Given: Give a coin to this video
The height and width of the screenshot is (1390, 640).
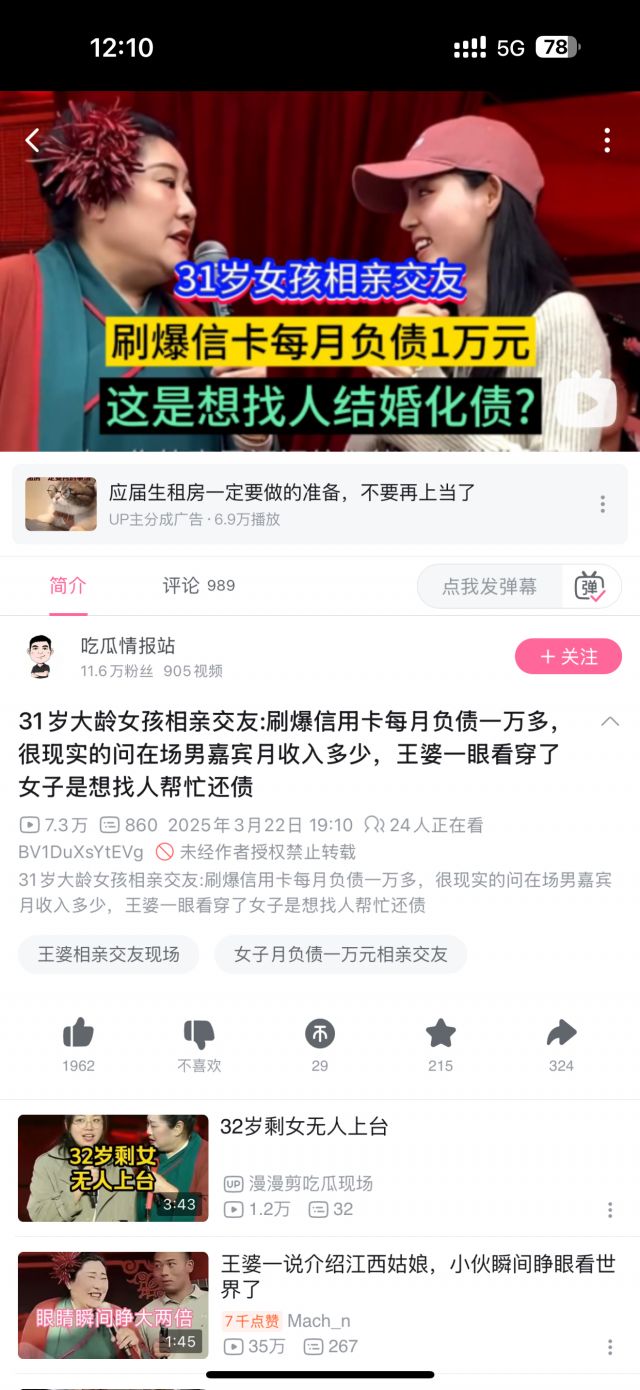Looking at the screenshot, I should 320,1034.
